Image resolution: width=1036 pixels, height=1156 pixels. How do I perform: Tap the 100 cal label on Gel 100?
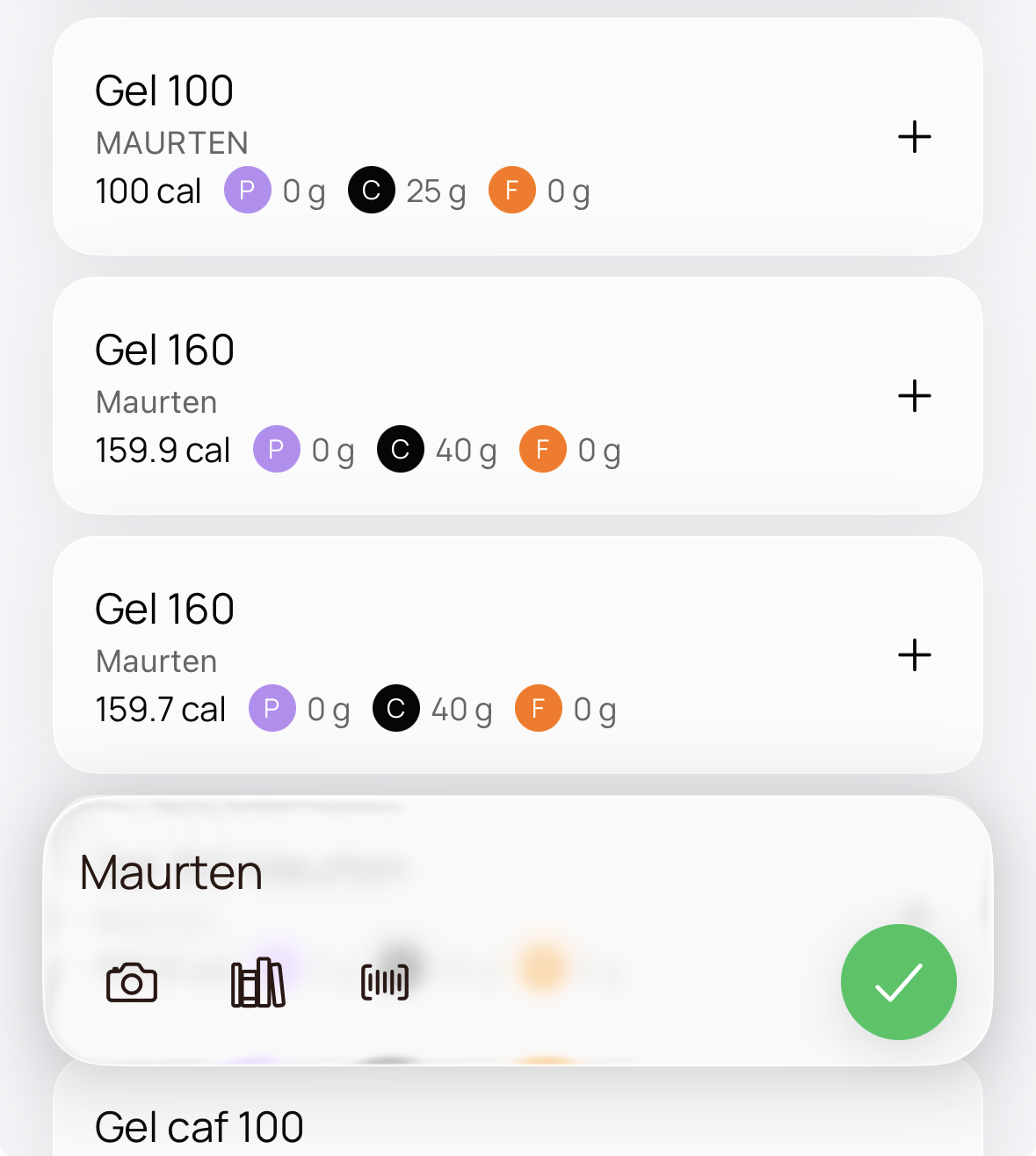point(148,190)
